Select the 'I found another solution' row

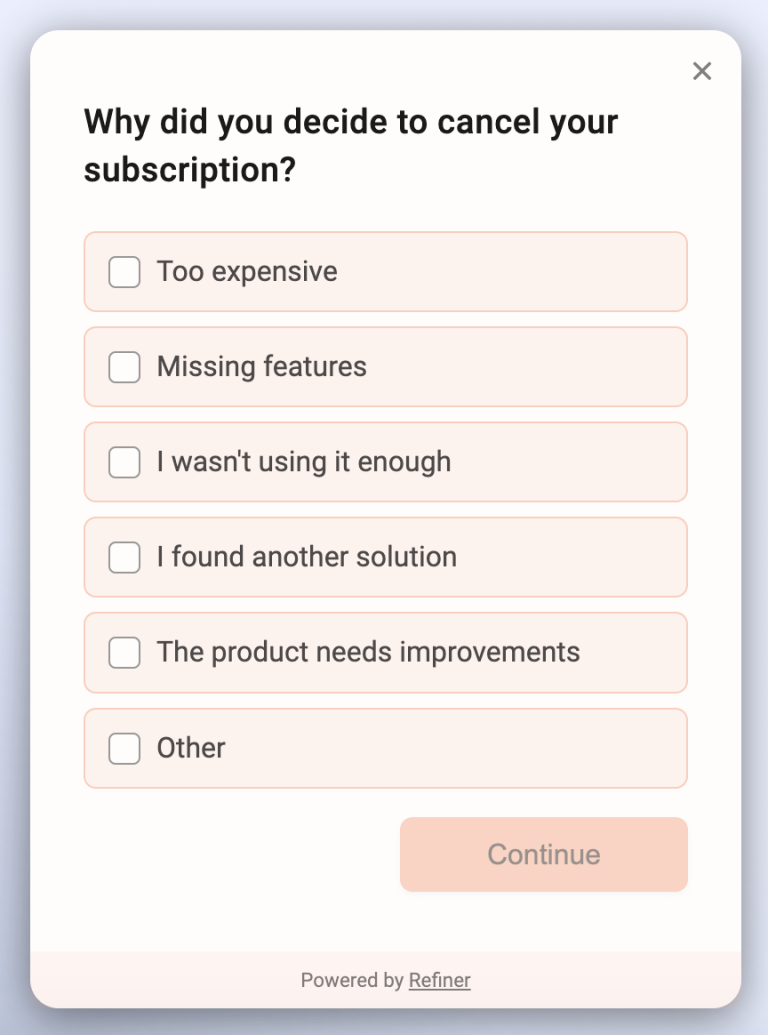(x=385, y=556)
